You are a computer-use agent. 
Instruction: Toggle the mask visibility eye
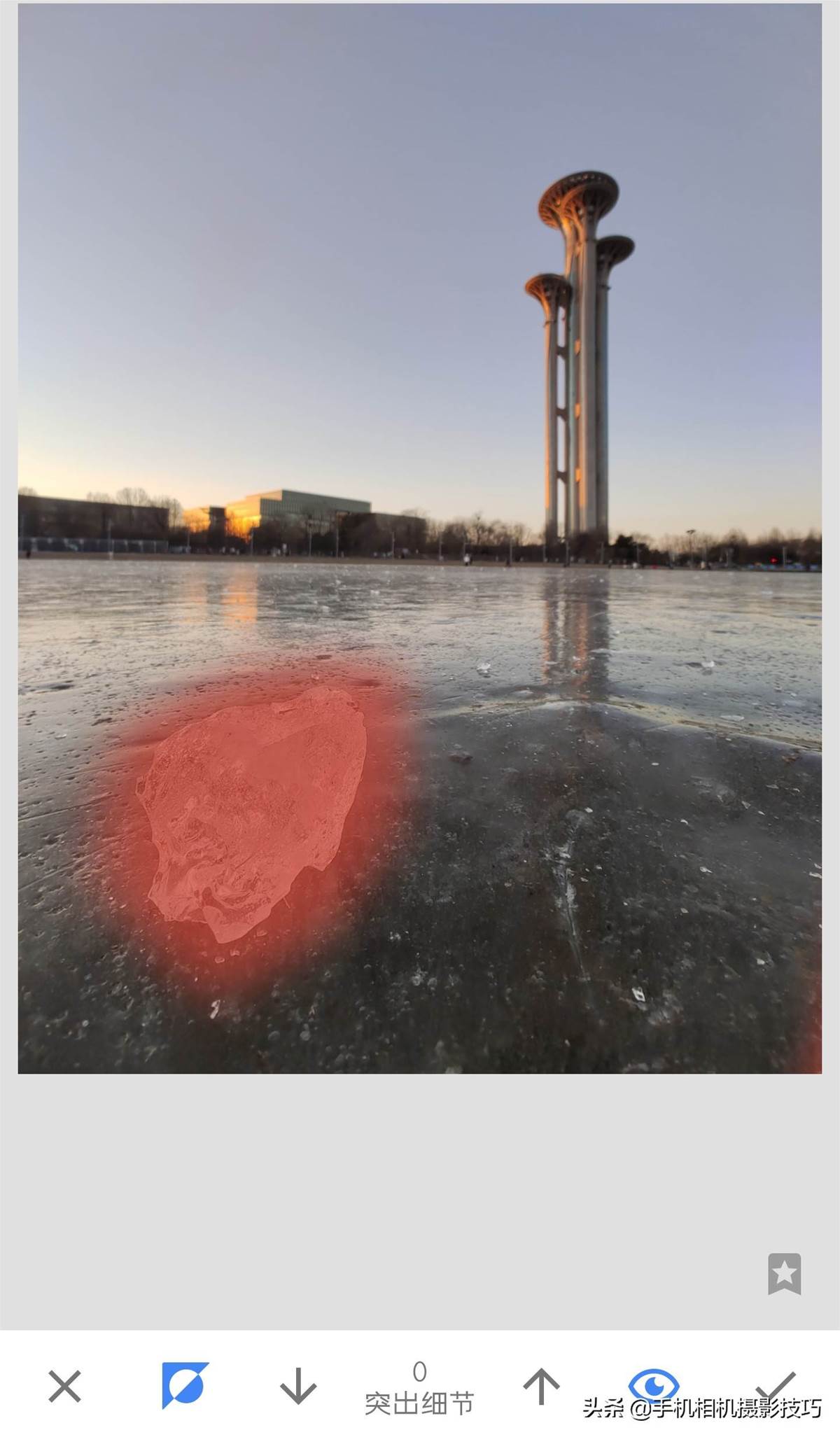[x=653, y=1383]
